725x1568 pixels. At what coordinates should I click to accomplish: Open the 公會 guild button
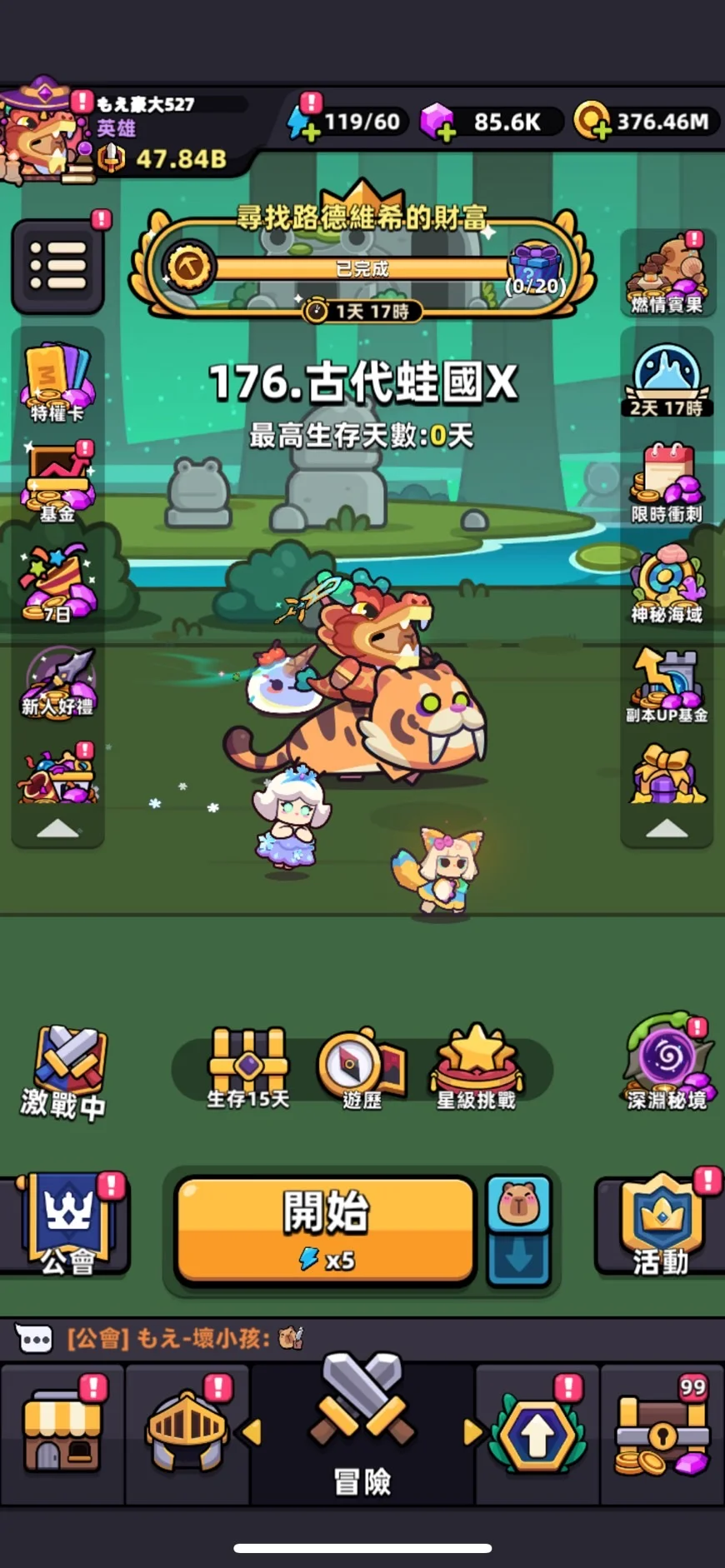tap(68, 1223)
